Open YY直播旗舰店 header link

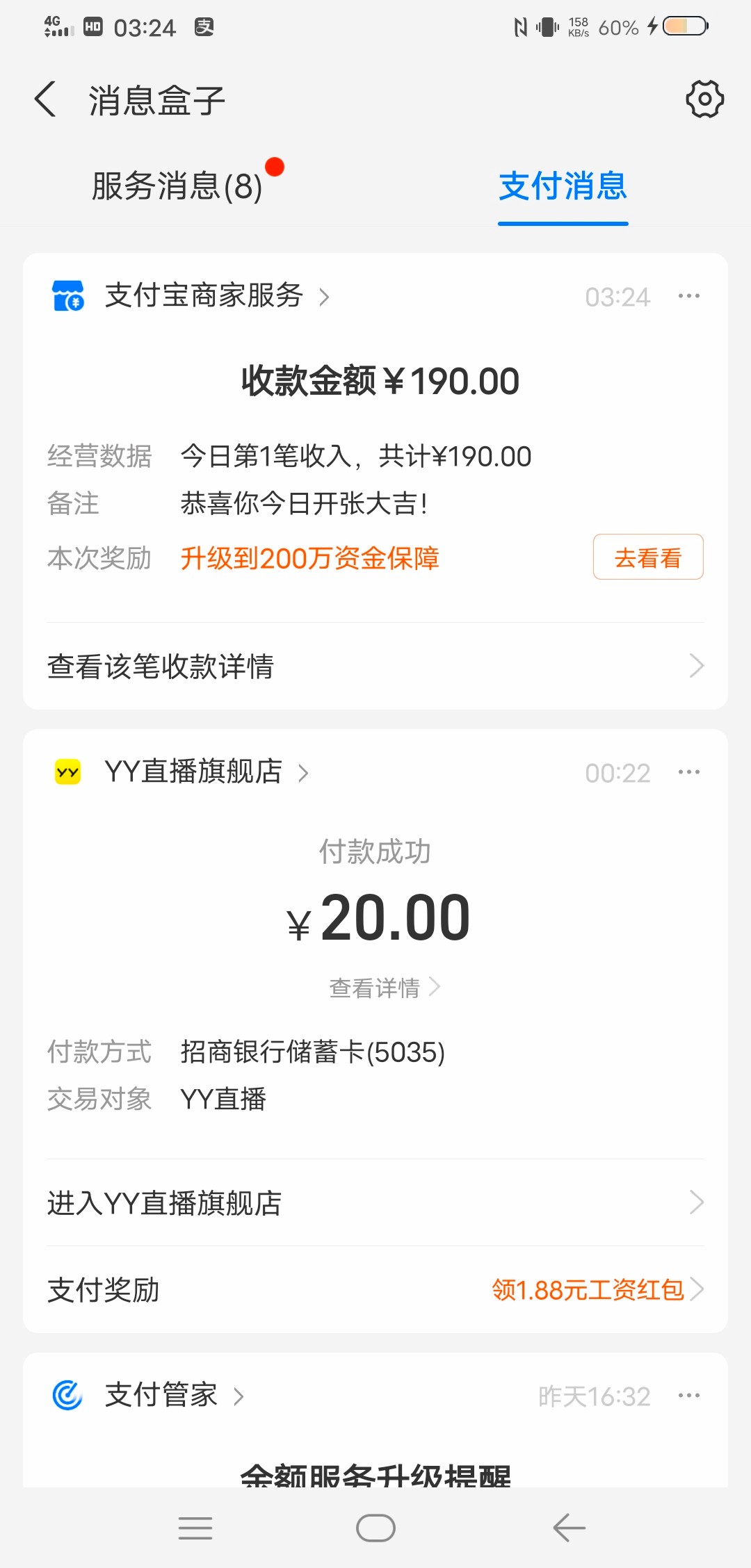205,772
